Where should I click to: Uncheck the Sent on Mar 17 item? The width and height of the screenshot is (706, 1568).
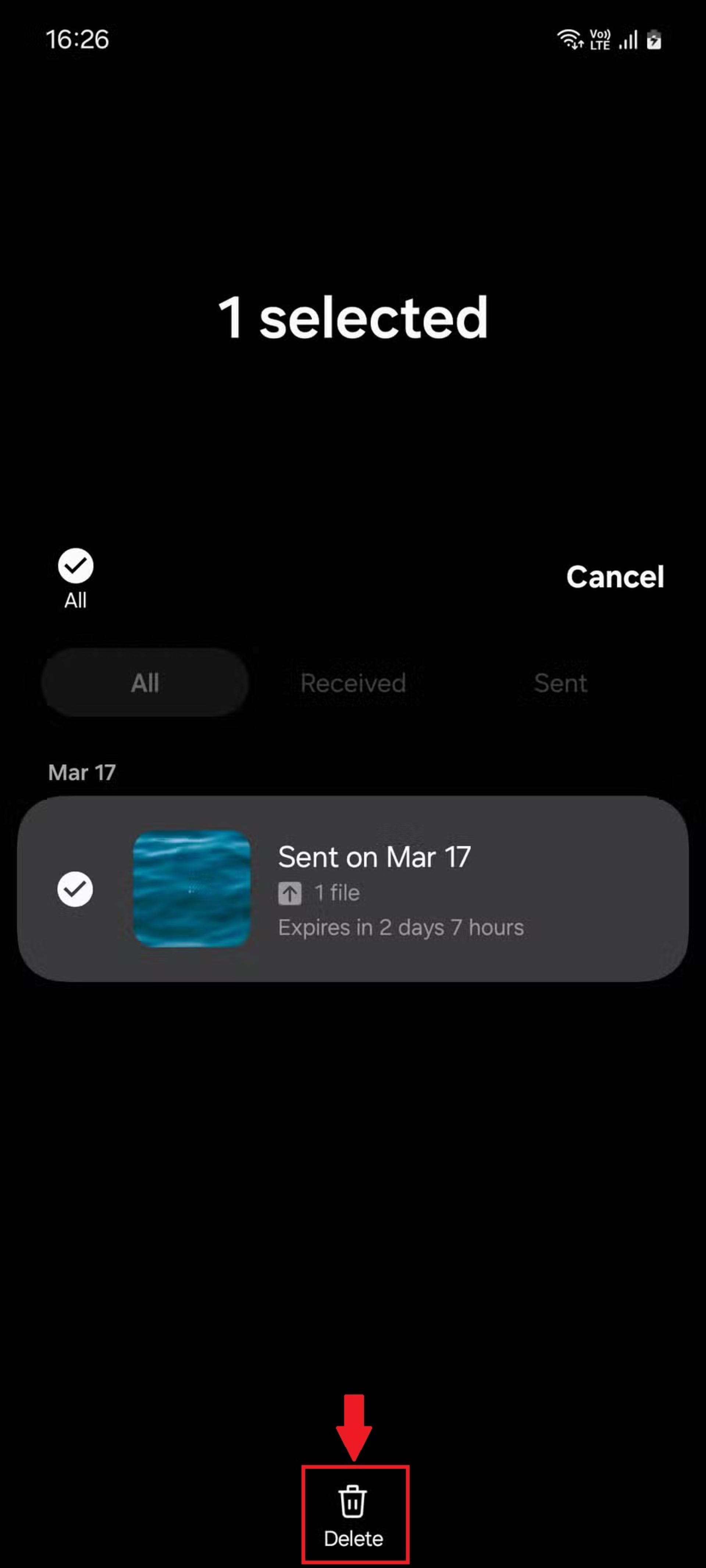(75, 889)
